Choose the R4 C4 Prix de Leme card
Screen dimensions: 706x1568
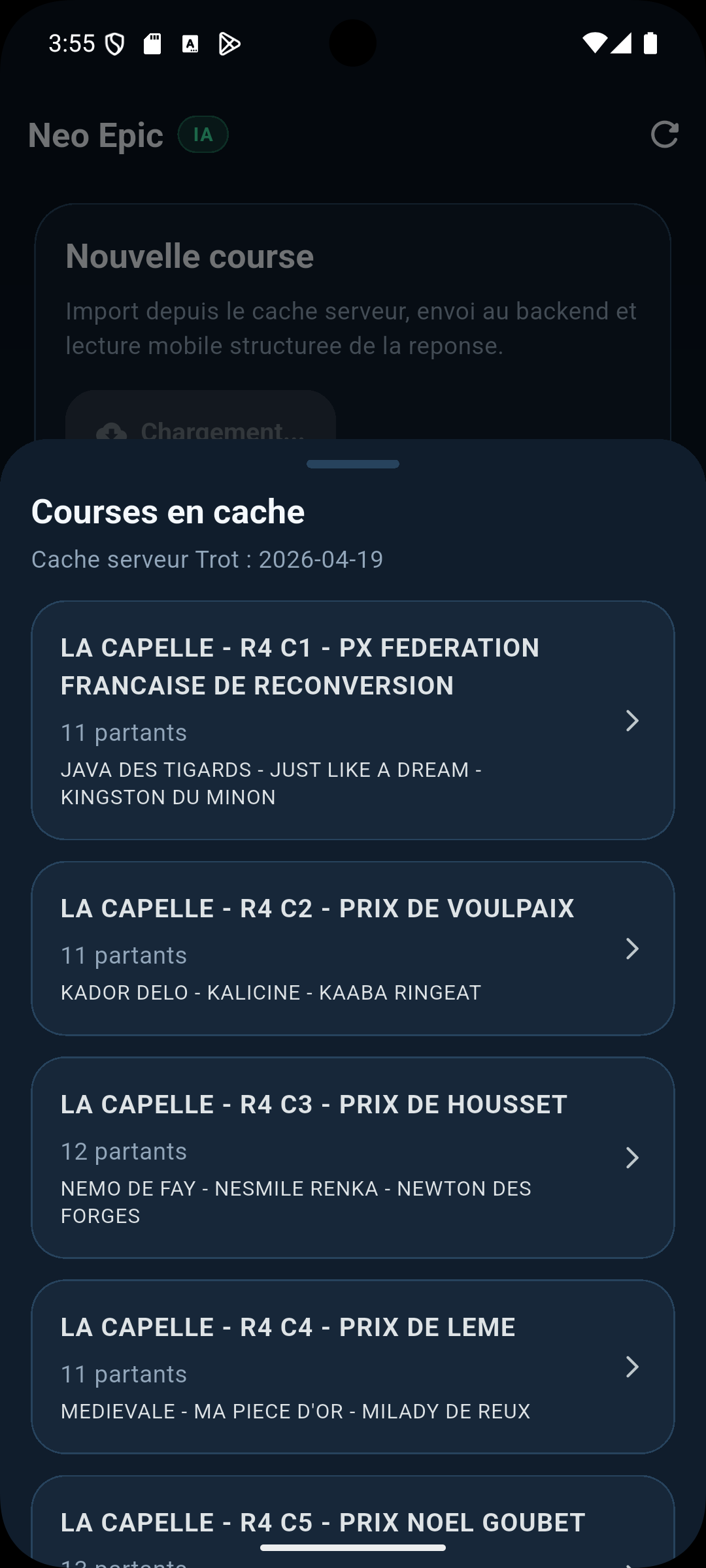[x=353, y=1366]
